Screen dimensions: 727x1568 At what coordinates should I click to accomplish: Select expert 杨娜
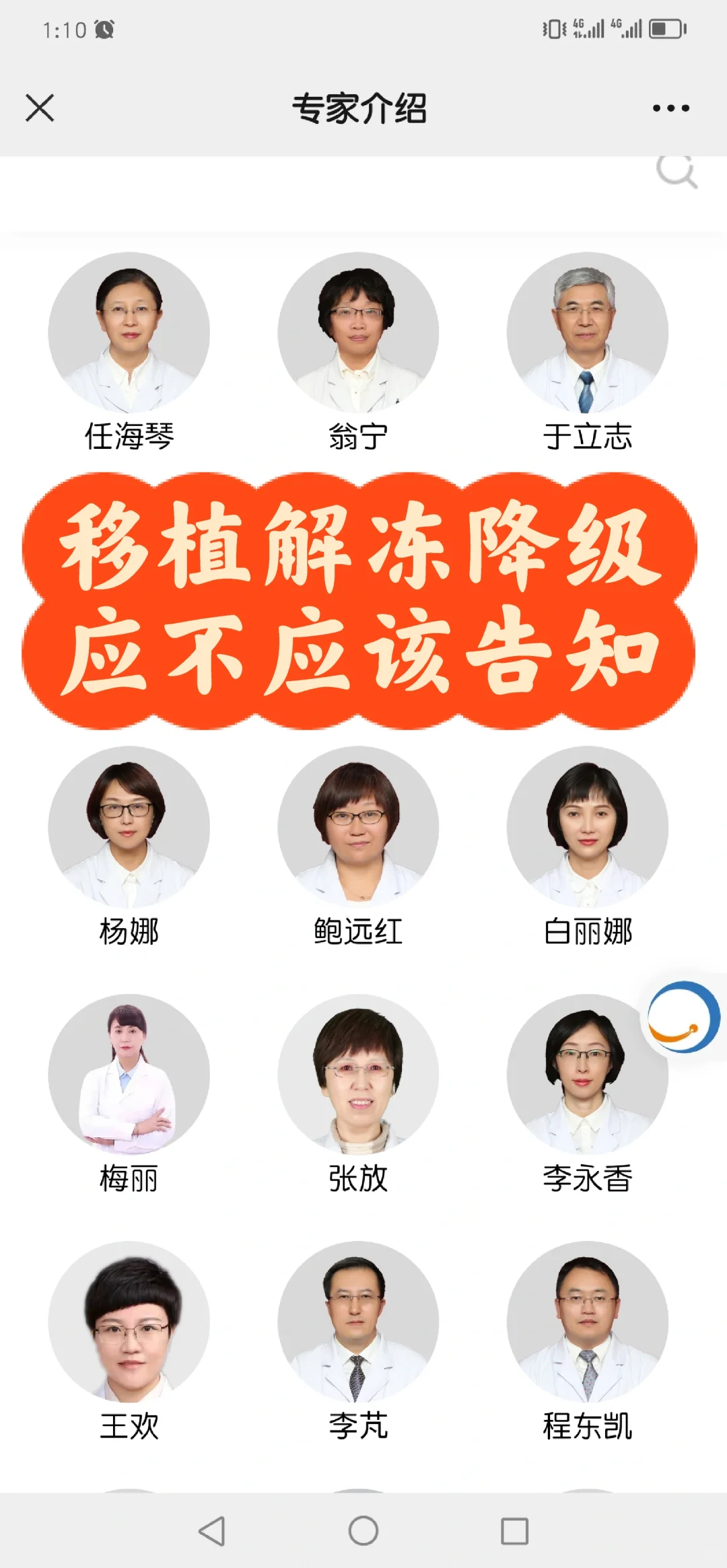[x=129, y=826]
